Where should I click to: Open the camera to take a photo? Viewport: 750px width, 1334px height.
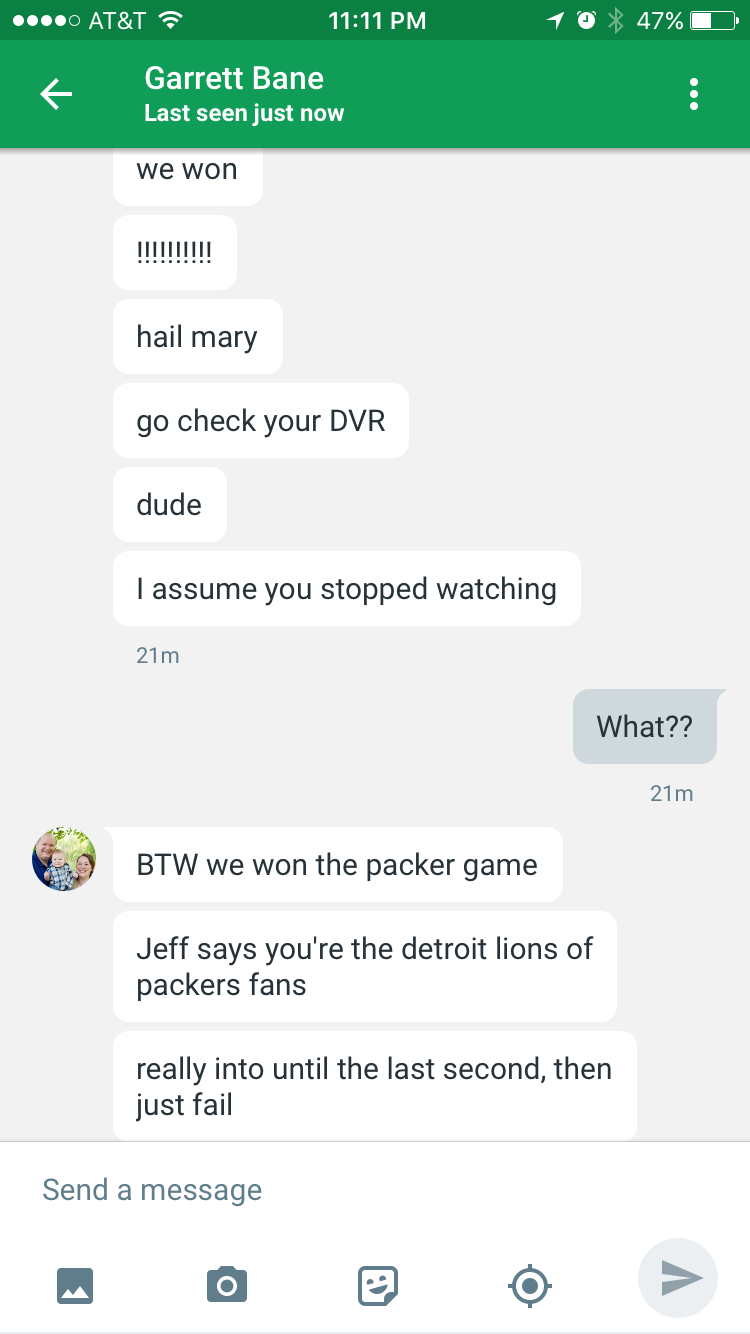pos(227,1284)
